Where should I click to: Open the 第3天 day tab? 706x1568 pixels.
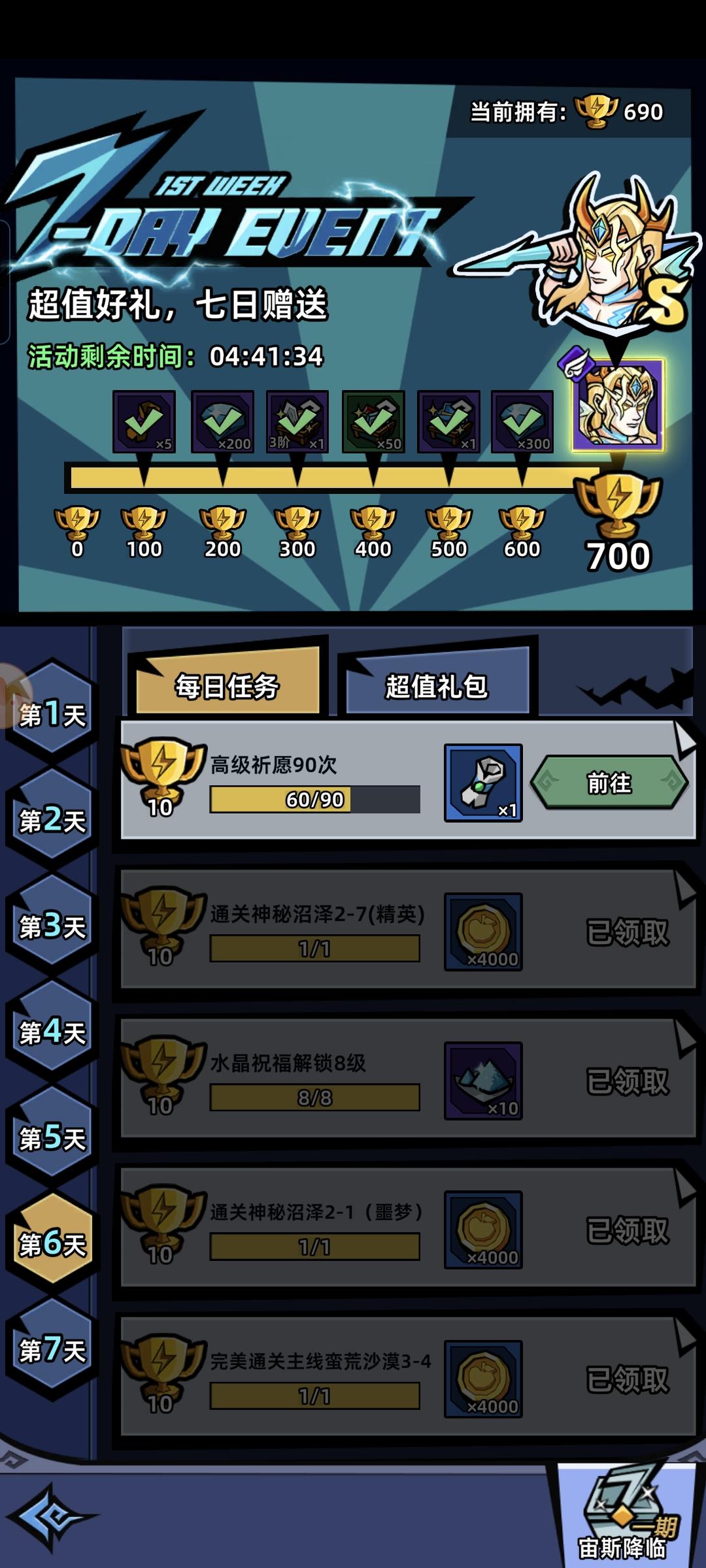[52, 926]
